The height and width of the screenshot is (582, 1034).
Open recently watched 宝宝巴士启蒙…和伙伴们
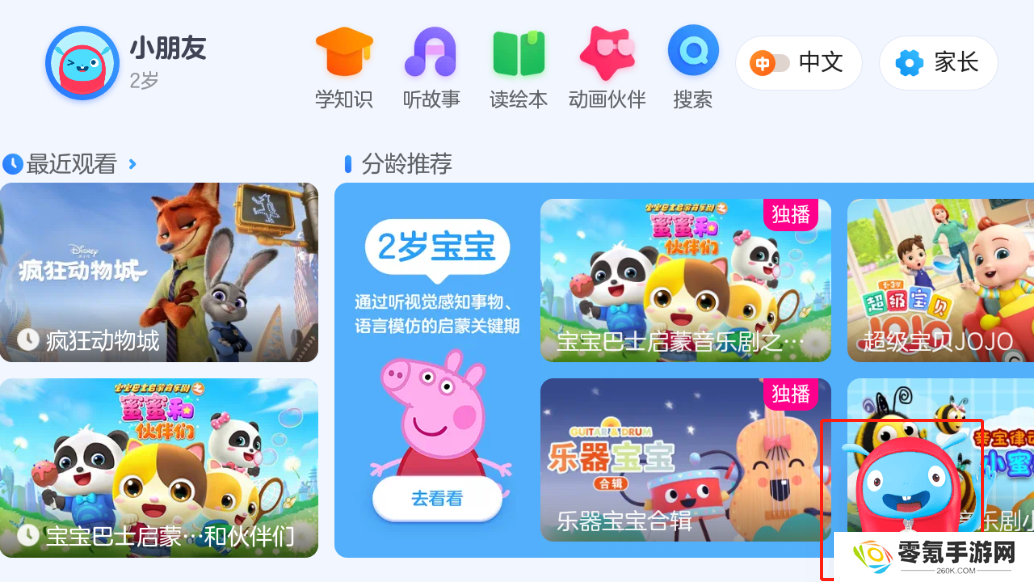pyautogui.click(x=159, y=467)
